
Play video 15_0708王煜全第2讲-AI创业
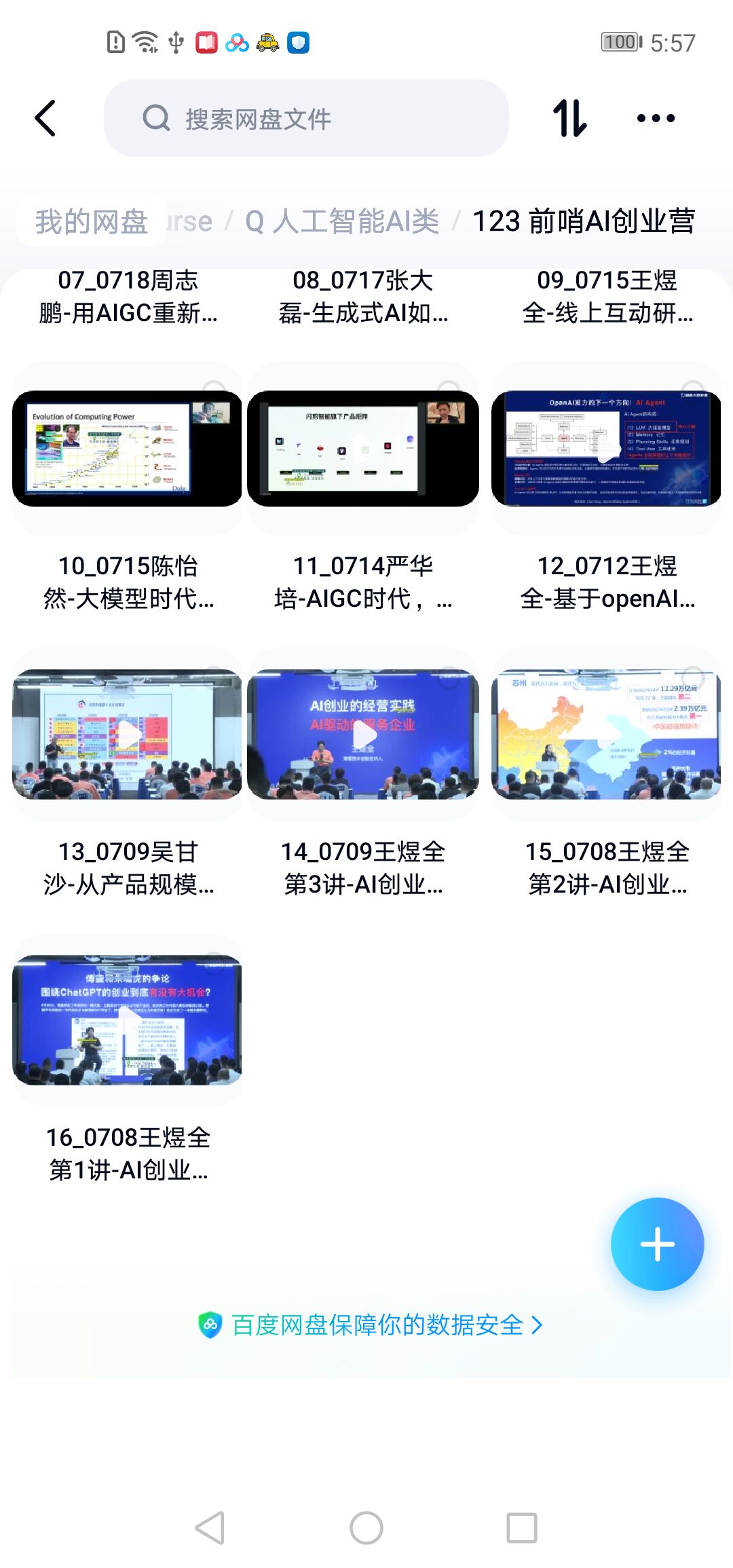[606, 734]
